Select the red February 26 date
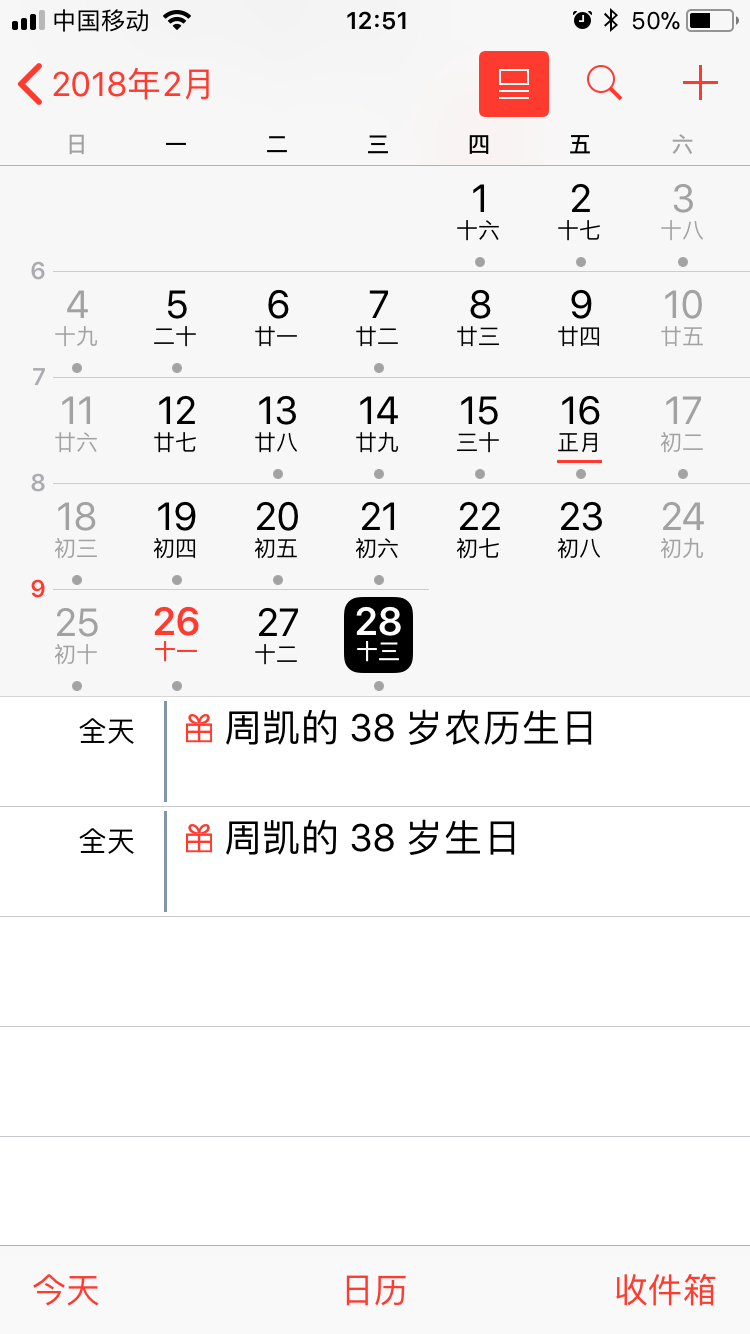The image size is (750, 1334). (x=176, y=636)
